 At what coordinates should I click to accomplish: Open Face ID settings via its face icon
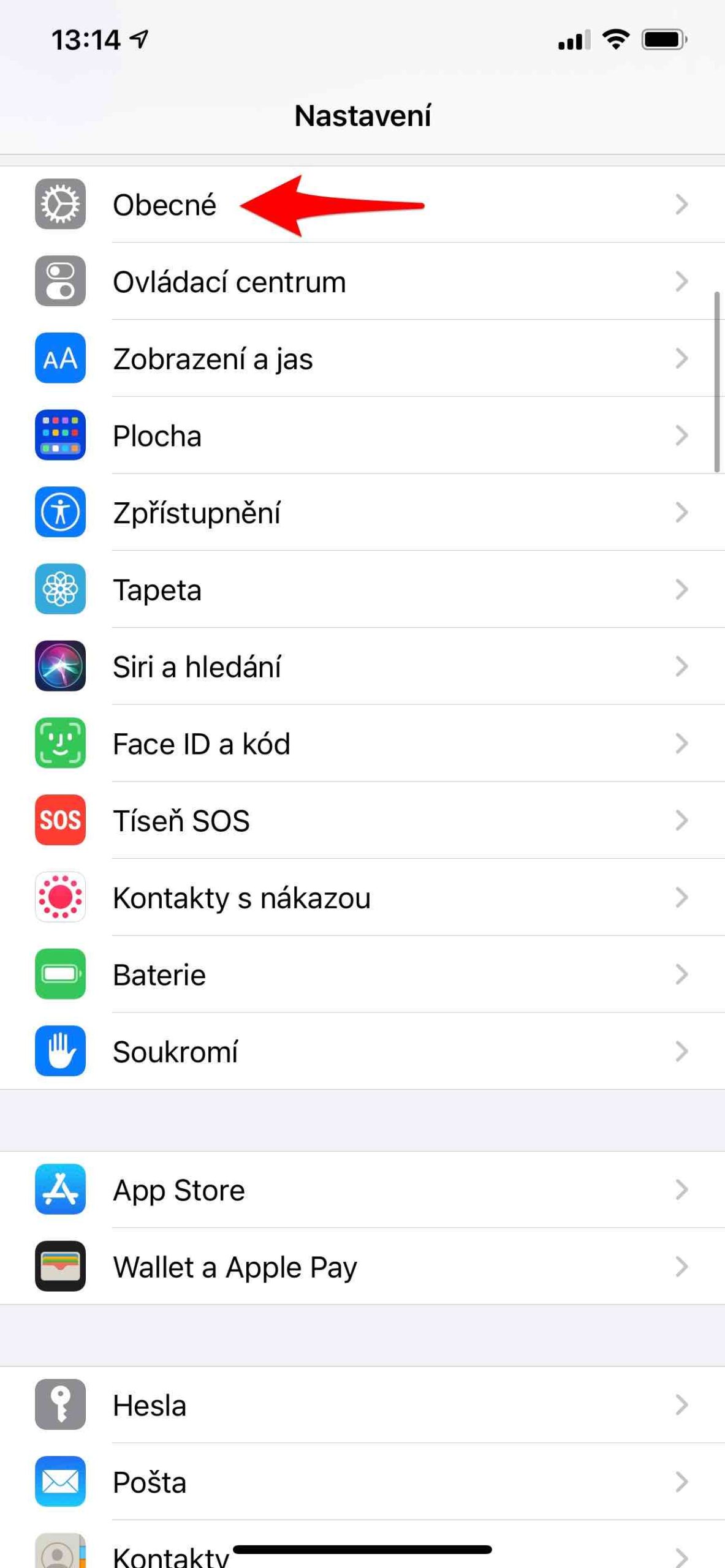61,744
